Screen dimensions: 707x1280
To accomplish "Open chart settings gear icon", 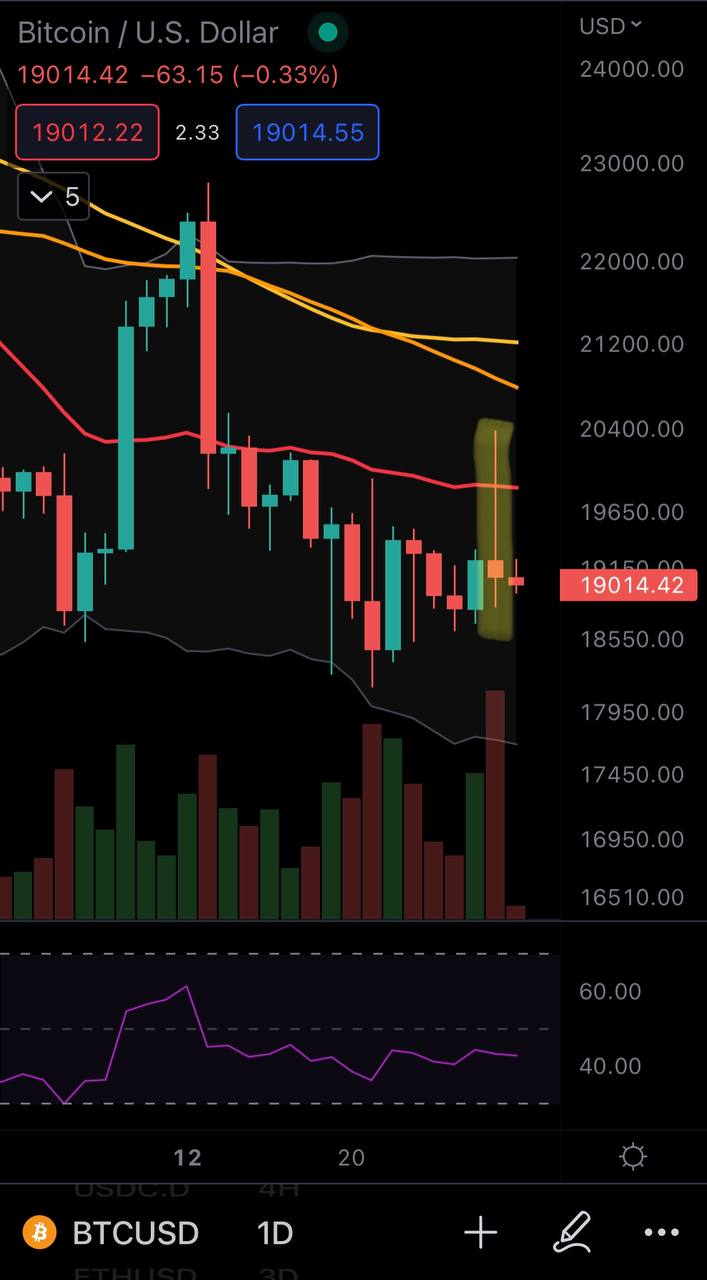I will pos(632,1157).
